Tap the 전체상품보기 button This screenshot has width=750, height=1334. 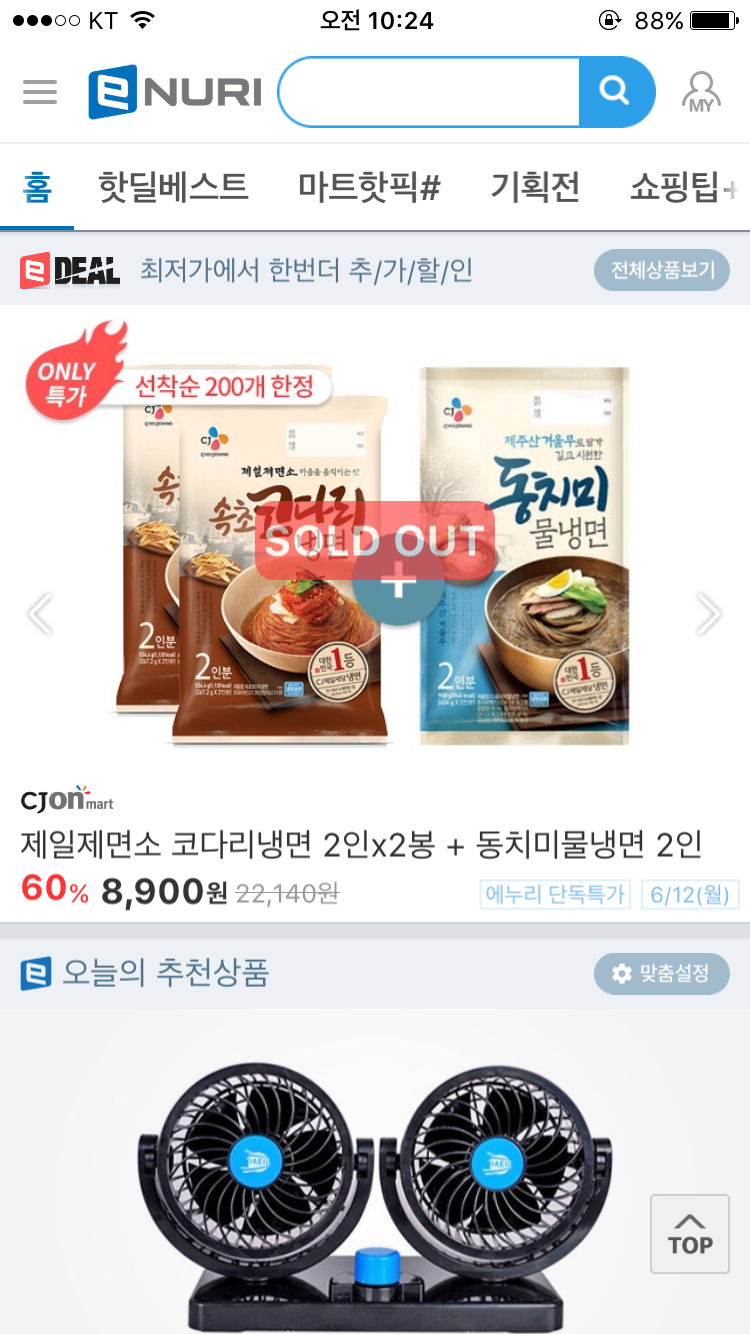click(662, 270)
